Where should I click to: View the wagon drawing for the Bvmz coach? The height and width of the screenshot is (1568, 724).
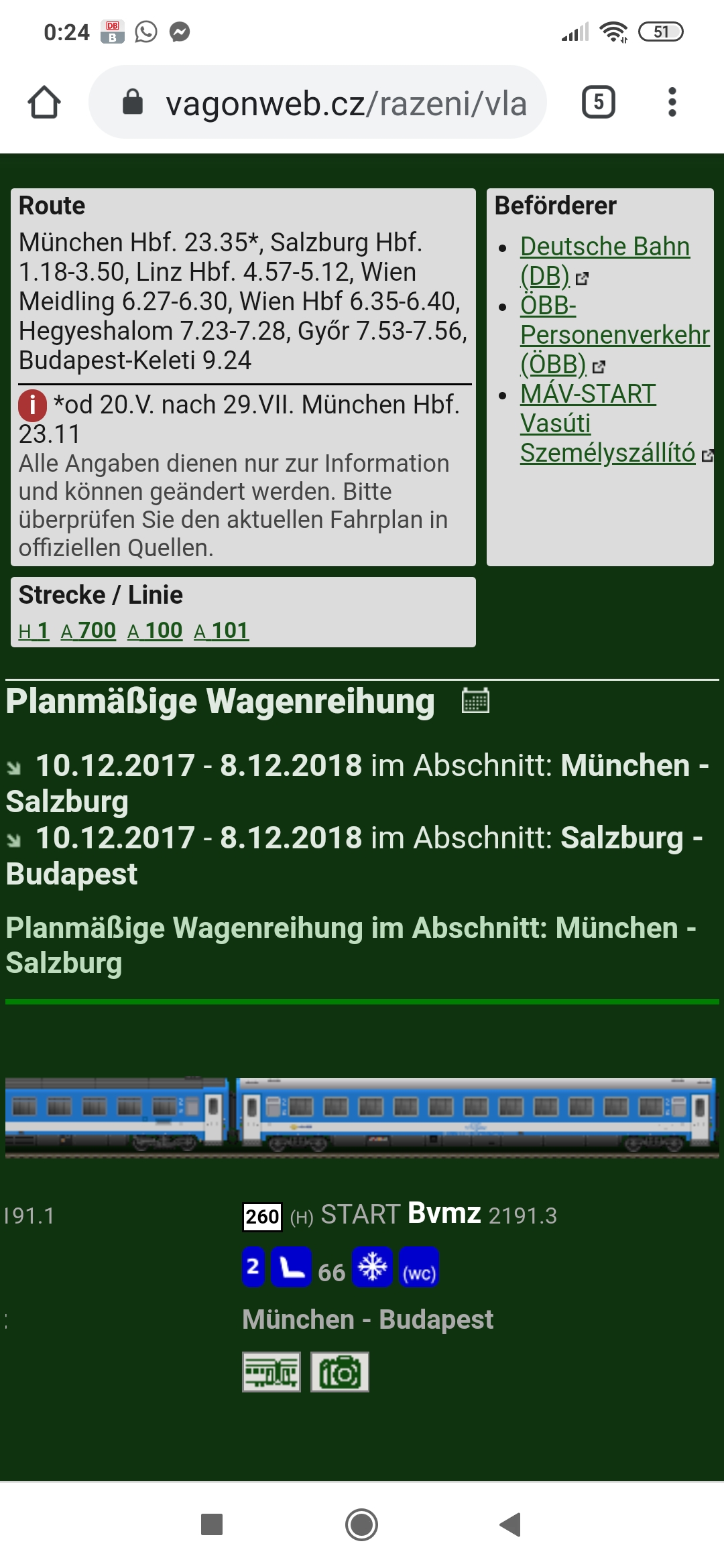tap(271, 1372)
